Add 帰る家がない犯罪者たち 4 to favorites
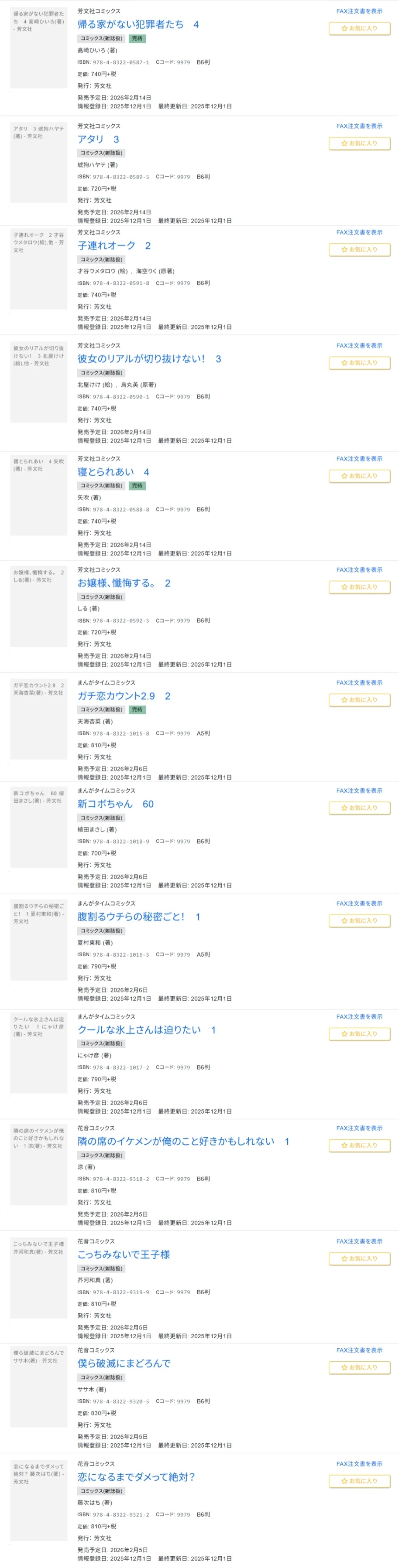399x1568 pixels. point(359,29)
